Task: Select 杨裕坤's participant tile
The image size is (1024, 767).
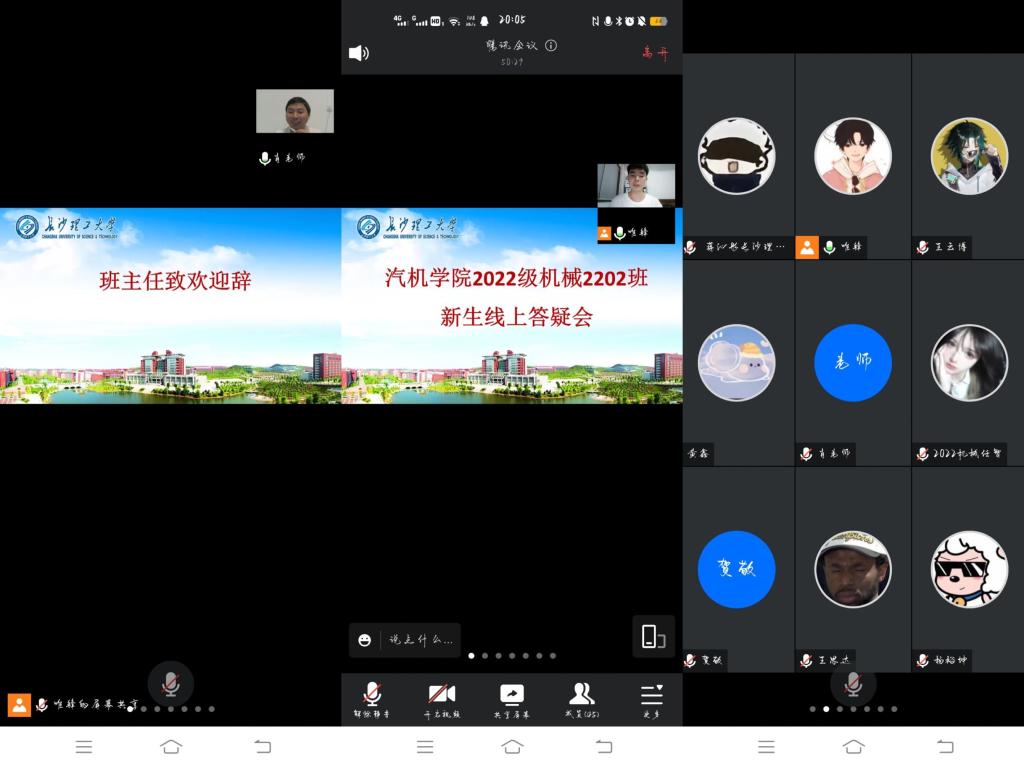Action: (968, 569)
